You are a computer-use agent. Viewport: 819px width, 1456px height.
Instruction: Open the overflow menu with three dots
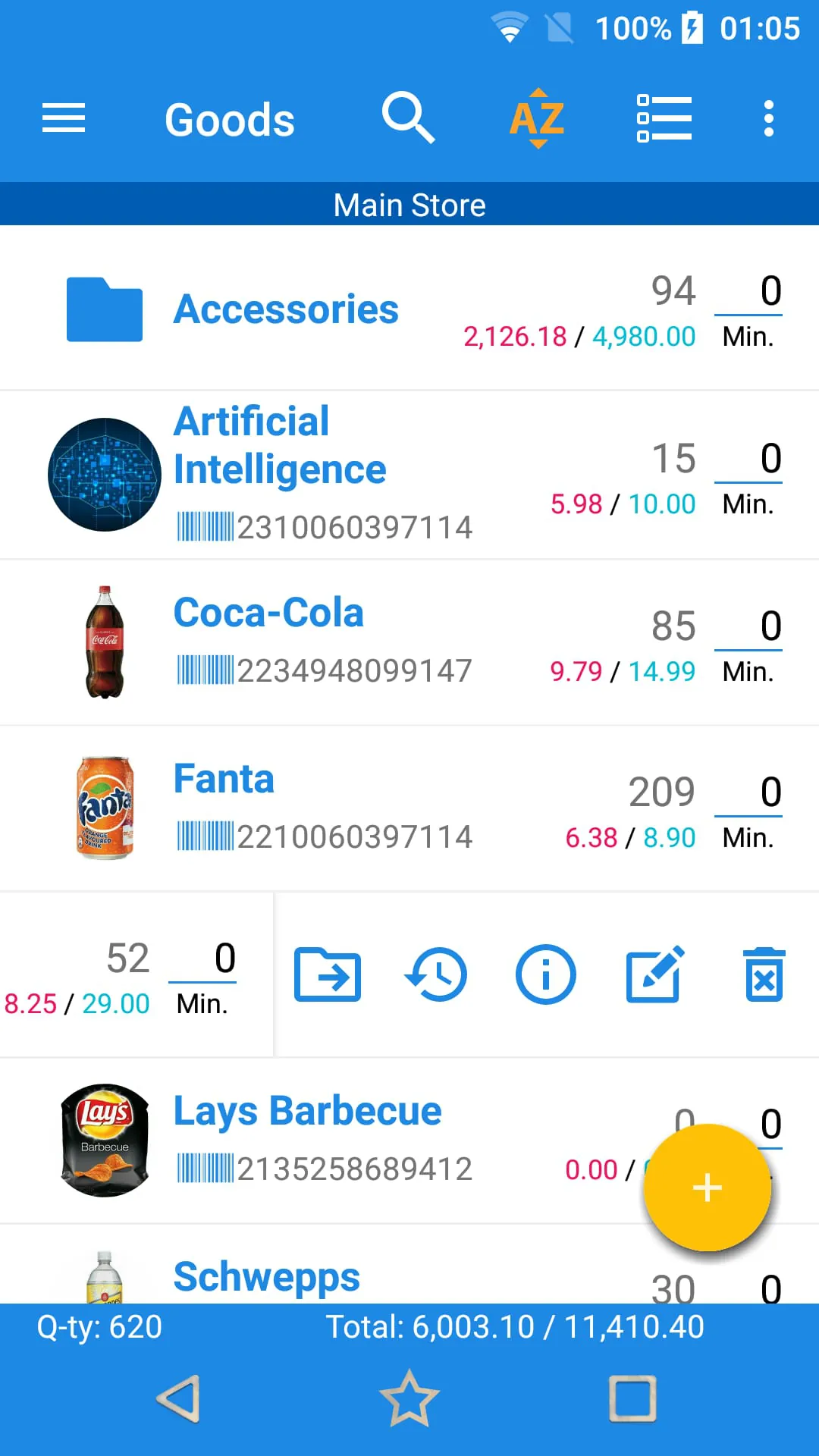point(769,118)
